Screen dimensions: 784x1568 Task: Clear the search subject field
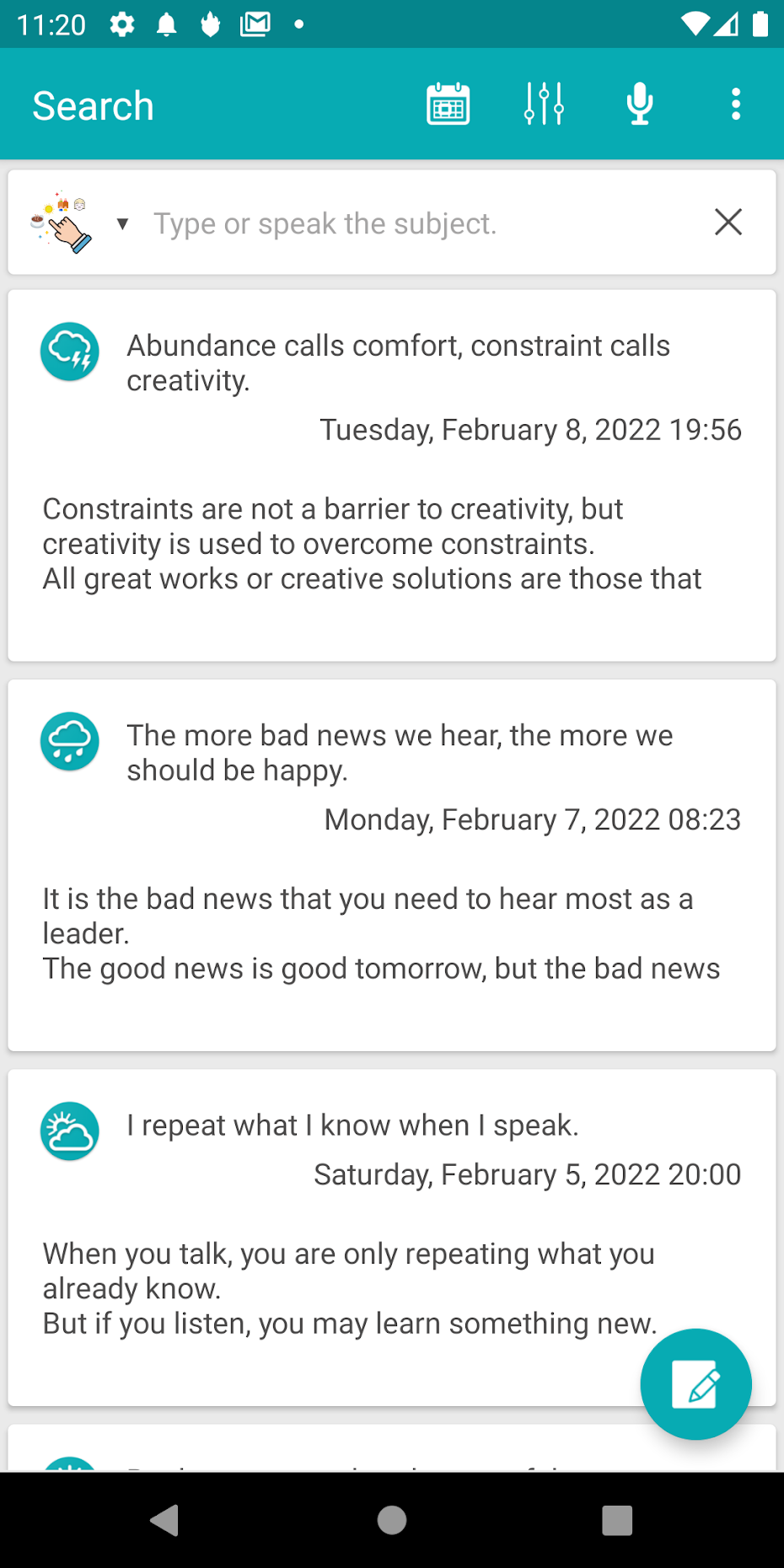click(x=728, y=223)
